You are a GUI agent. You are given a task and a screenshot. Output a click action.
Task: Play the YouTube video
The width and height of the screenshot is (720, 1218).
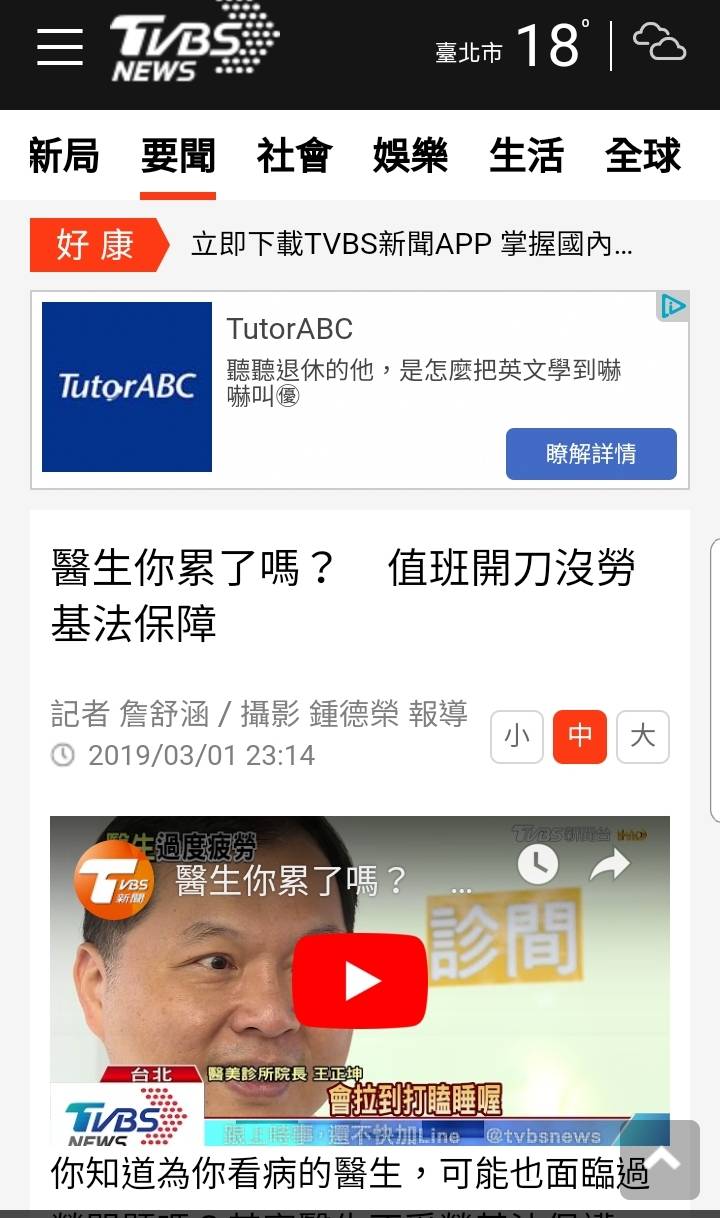click(x=360, y=980)
